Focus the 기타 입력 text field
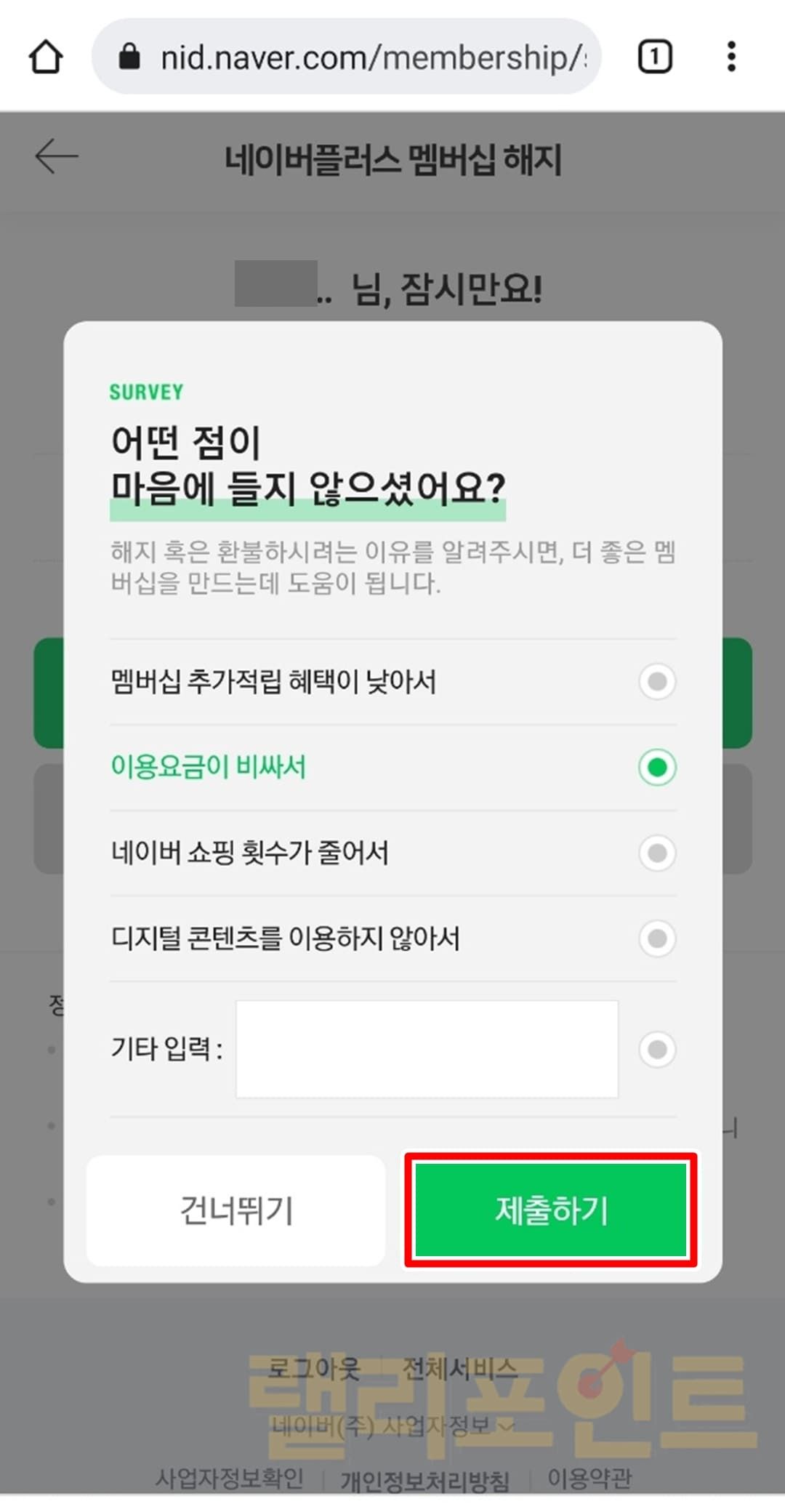The height and width of the screenshot is (1512, 785). [x=427, y=1049]
